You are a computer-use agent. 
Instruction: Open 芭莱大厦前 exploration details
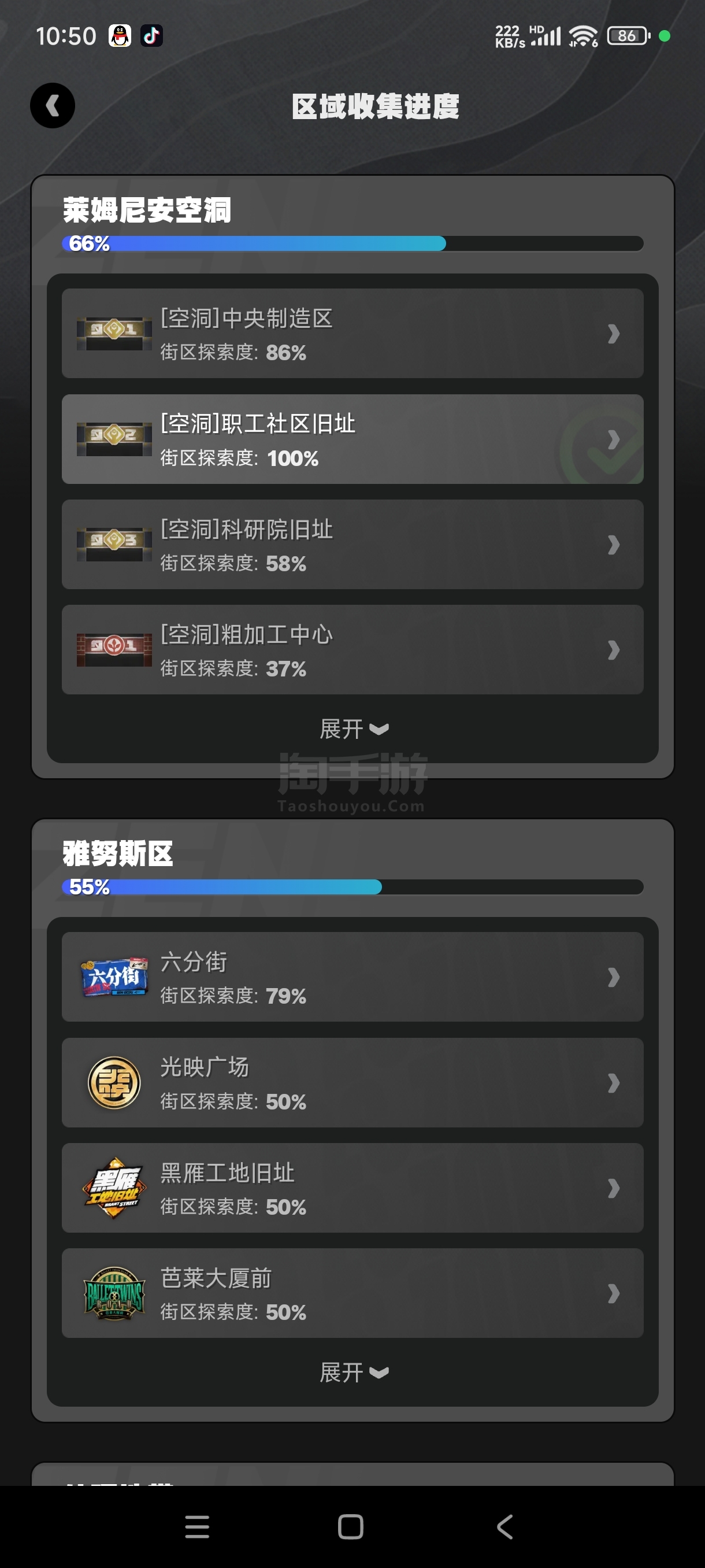(352, 1293)
